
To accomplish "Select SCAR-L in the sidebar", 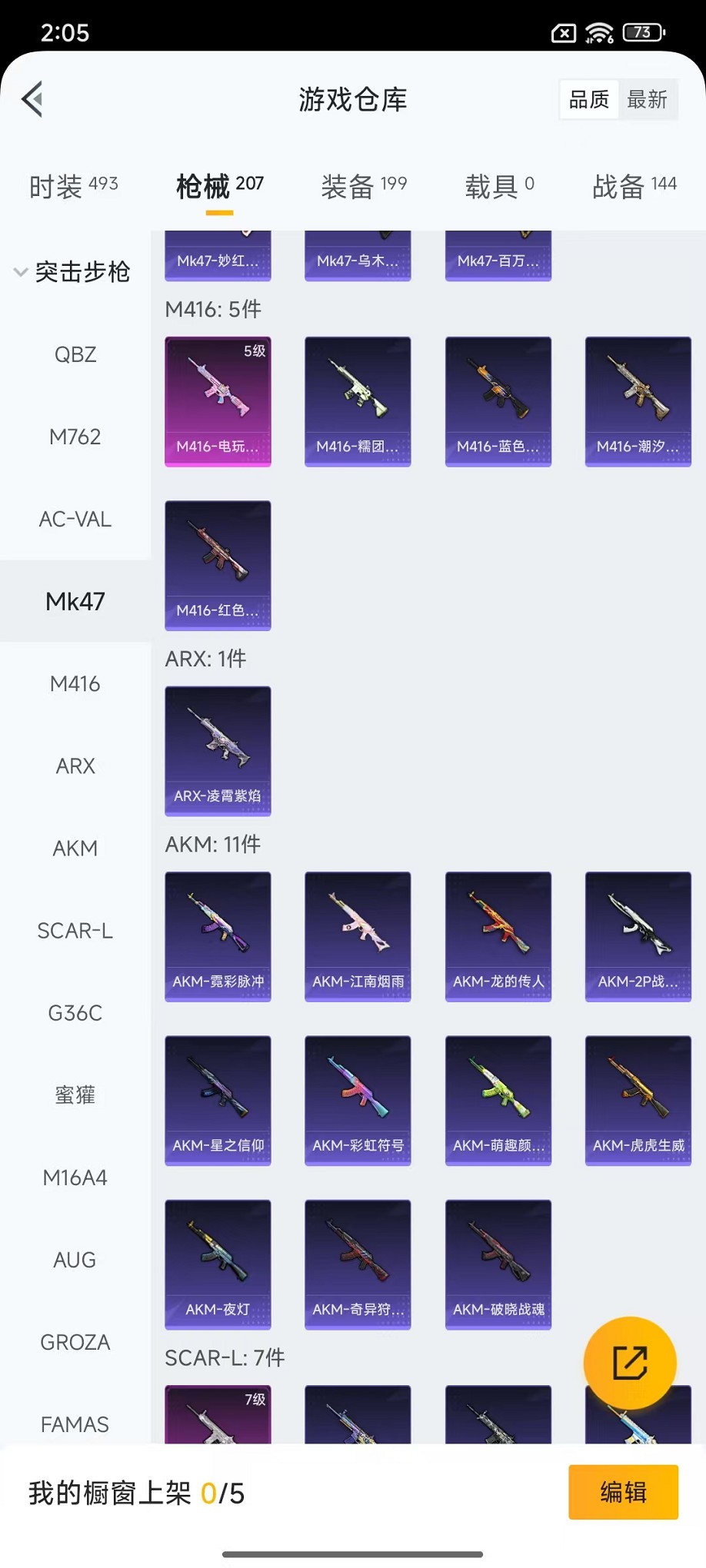I will coord(75,930).
